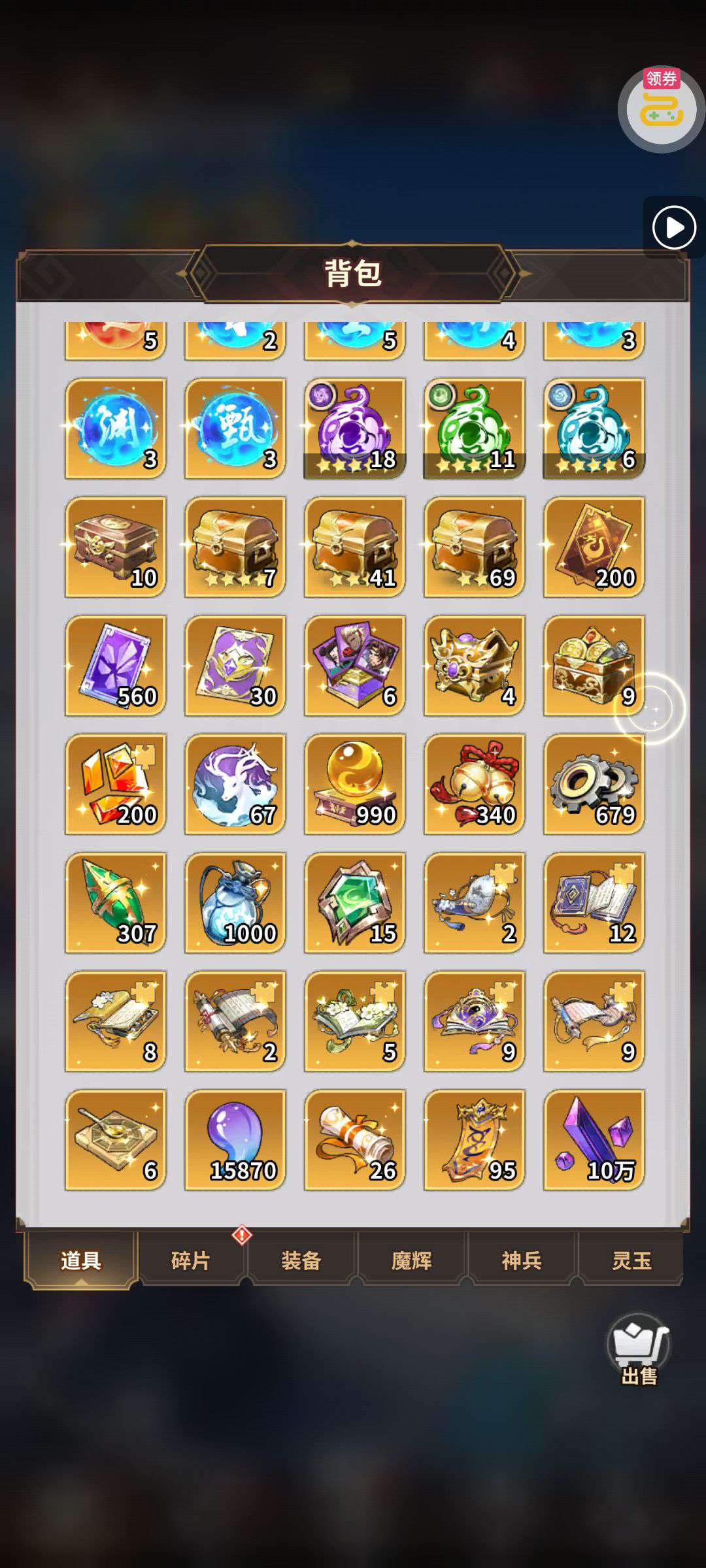Switch to the 装备 tab
This screenshot has width=706, height=1568.
click(301, 1260)
